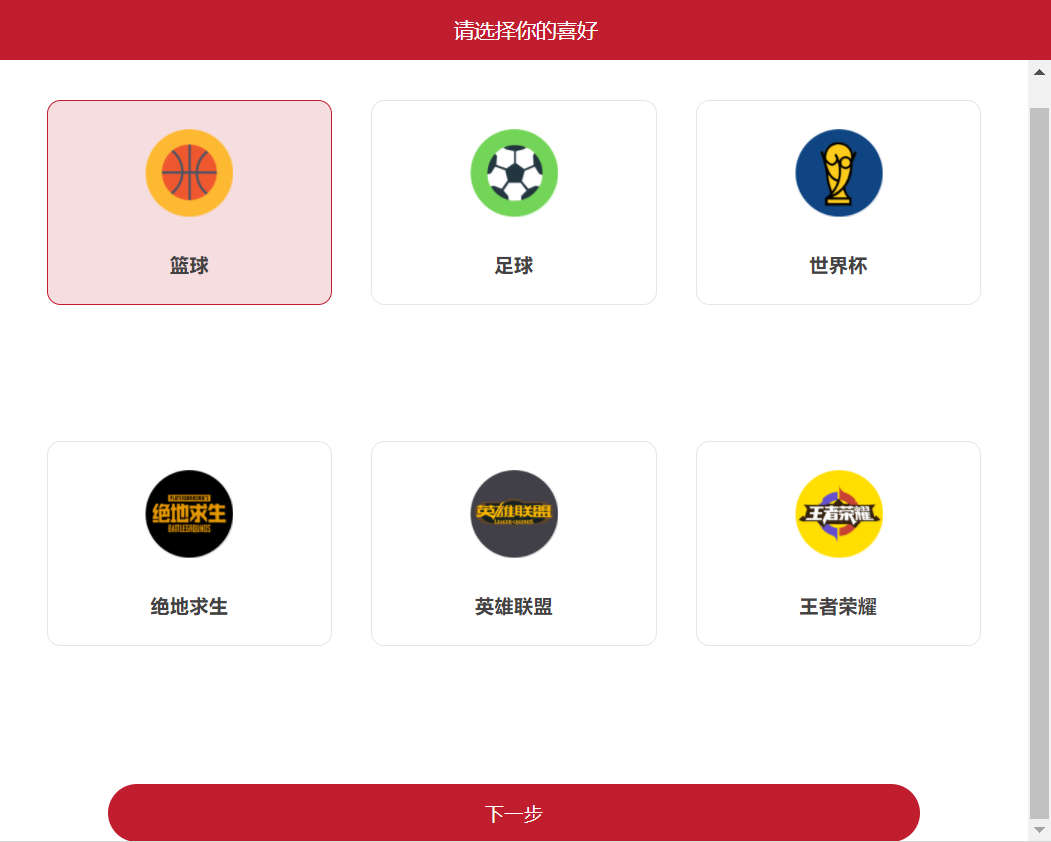Select the 足球 (football) card
This screenshot has width=1051, height=842.
pos(513,202)
